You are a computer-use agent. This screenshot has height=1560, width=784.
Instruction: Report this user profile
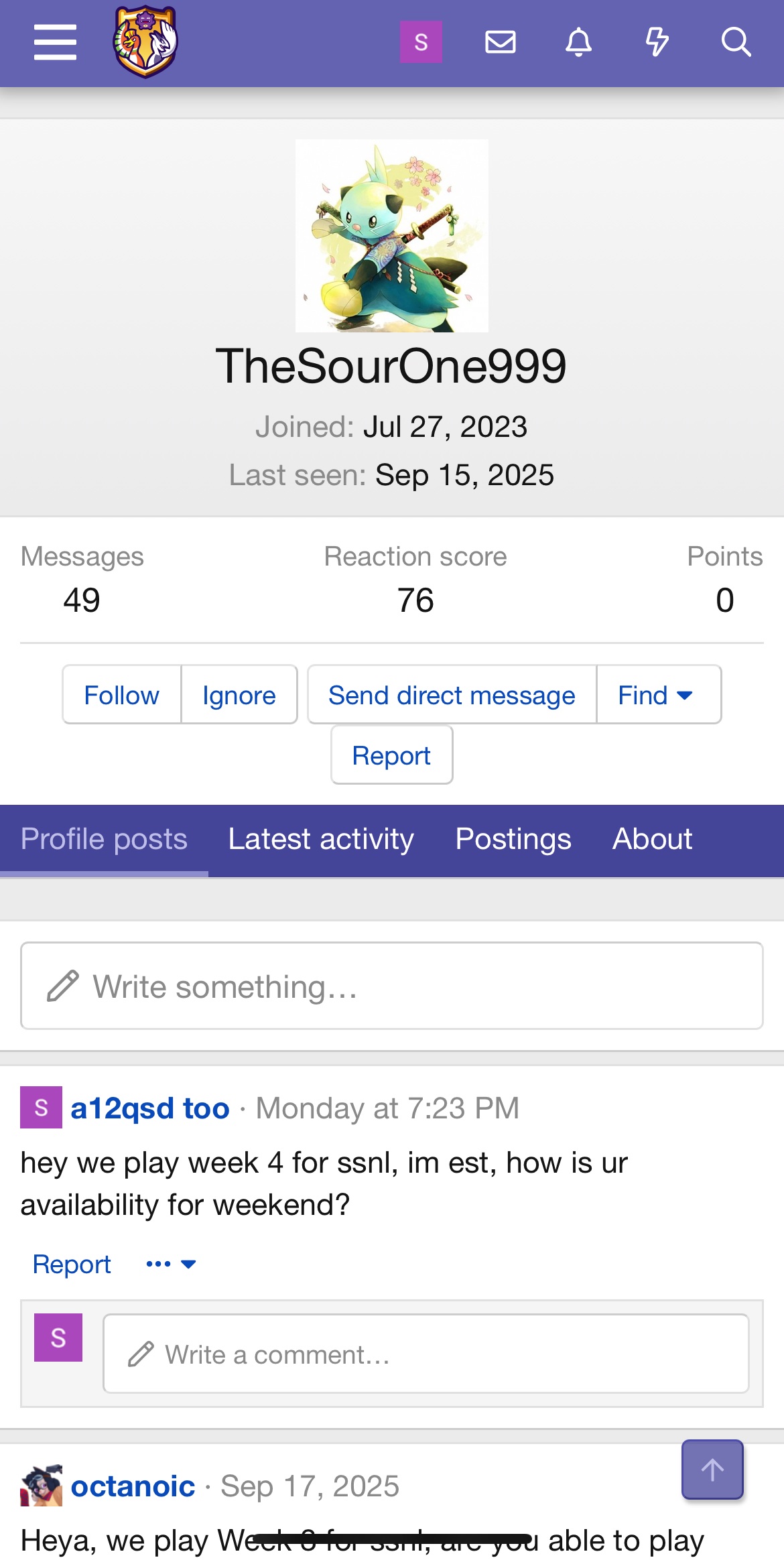[x=391, y=755]
